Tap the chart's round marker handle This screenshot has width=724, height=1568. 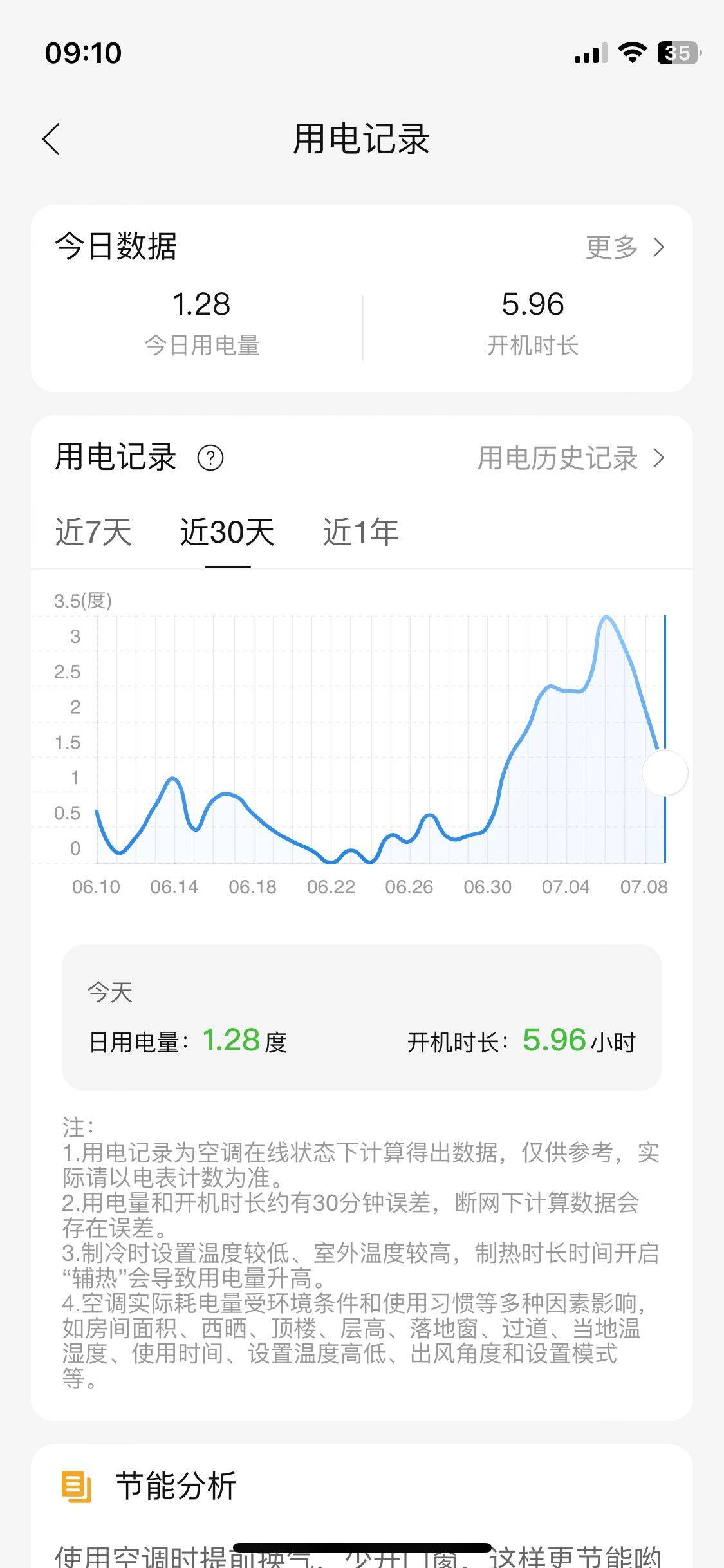pyautogui.click(x=665, y=772)
